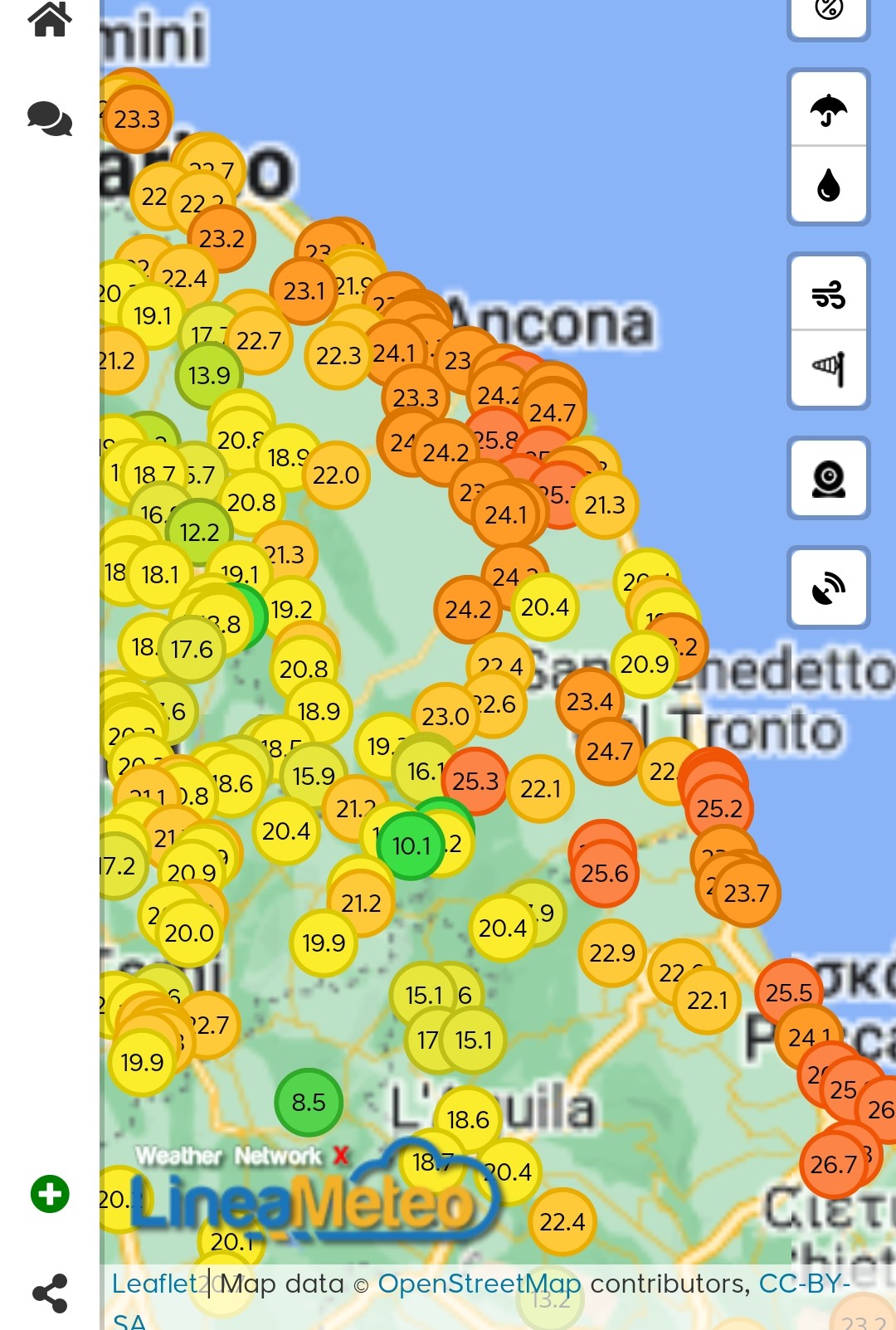
Task: Show the rain umbrella layer
Action: (x=828, y=110)
